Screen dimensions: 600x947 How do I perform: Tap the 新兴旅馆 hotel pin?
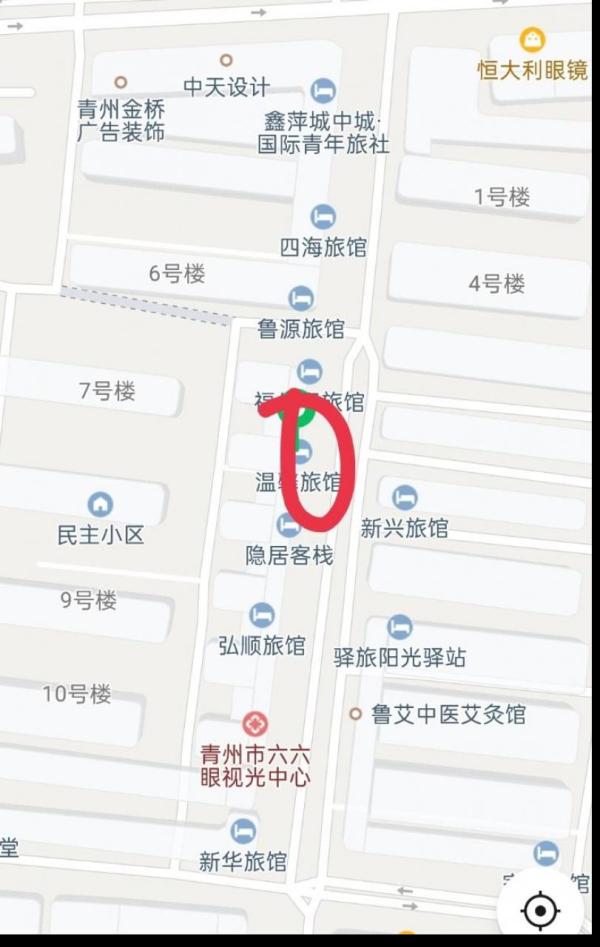tap(404, 497)
